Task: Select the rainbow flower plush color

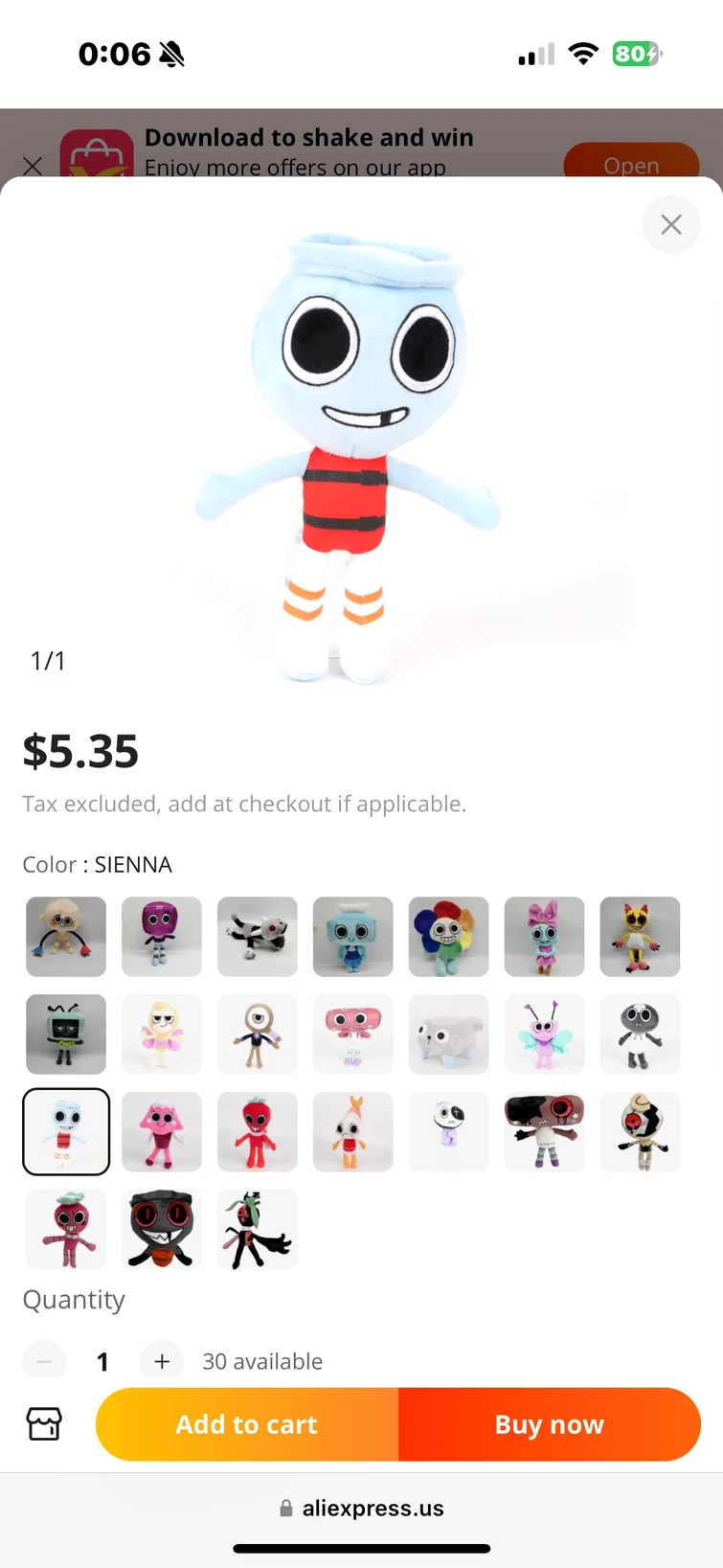Action: pos(448,937)
